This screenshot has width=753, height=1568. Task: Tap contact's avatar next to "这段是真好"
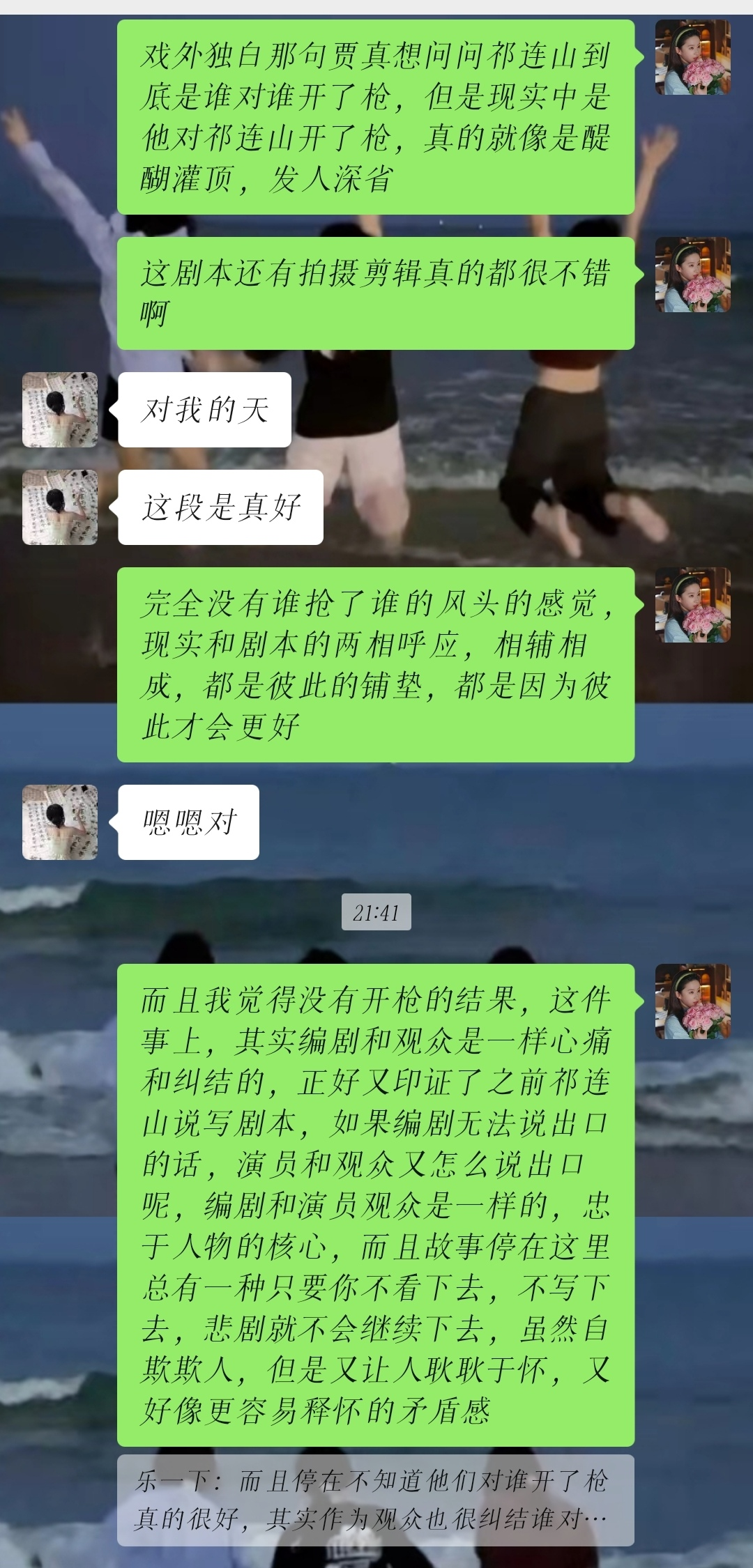tap(60, 507)
